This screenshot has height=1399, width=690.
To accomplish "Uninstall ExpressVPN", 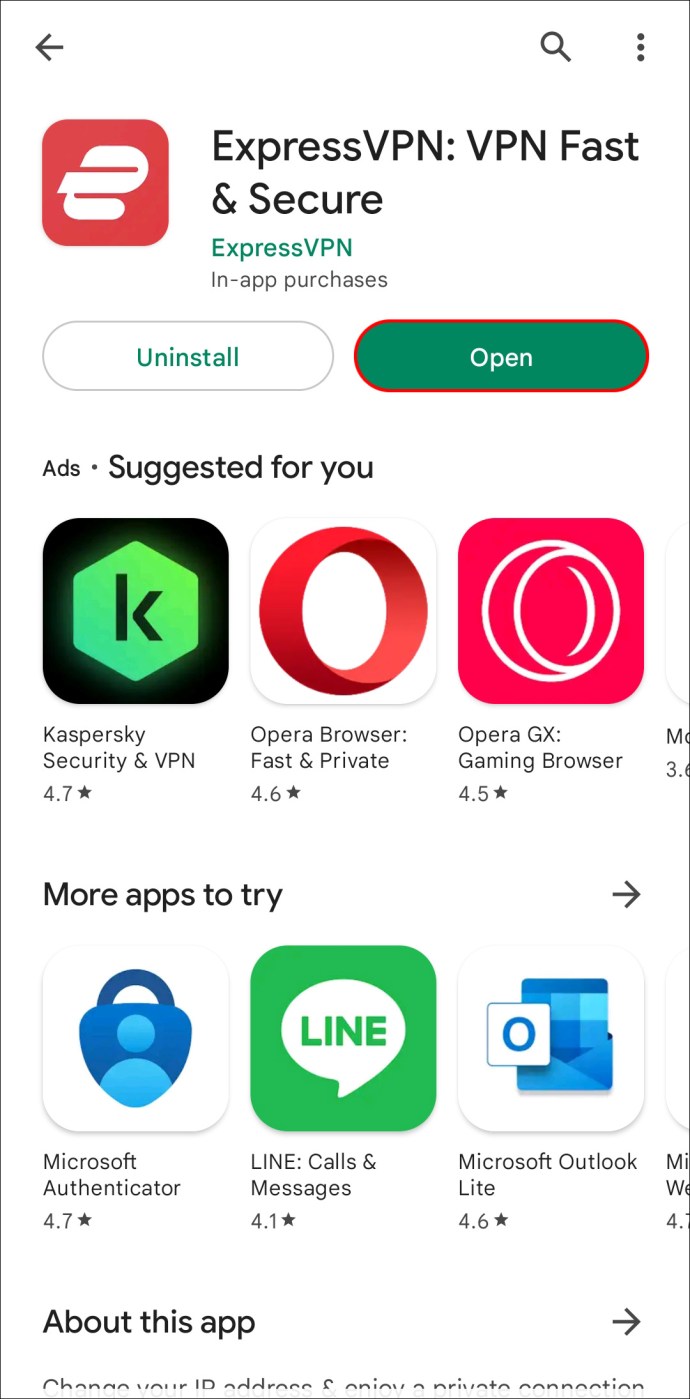I will coord(188,357).
